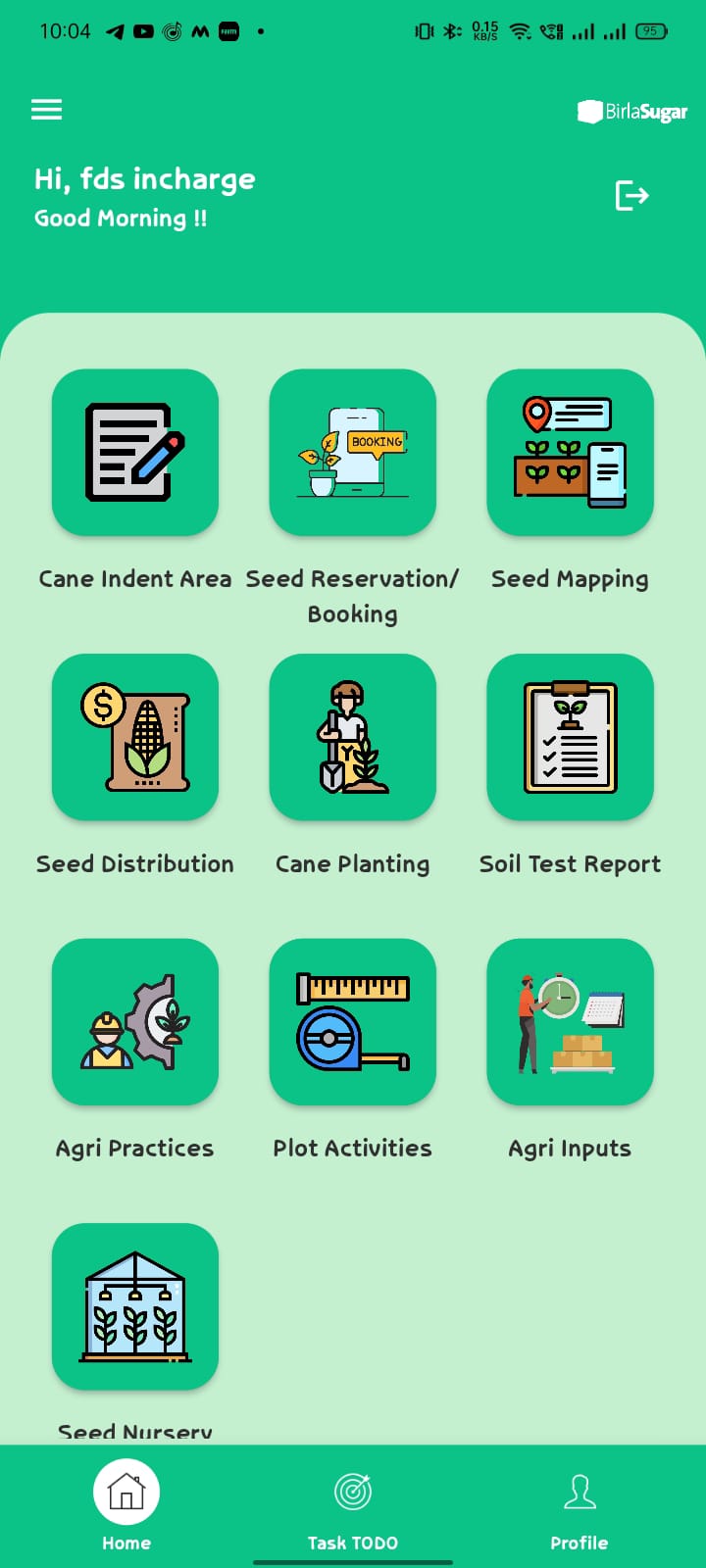706x1568 pixels.
Task: View the Soil Test Report
Action: pyautogui.click(x=570, y=737)
